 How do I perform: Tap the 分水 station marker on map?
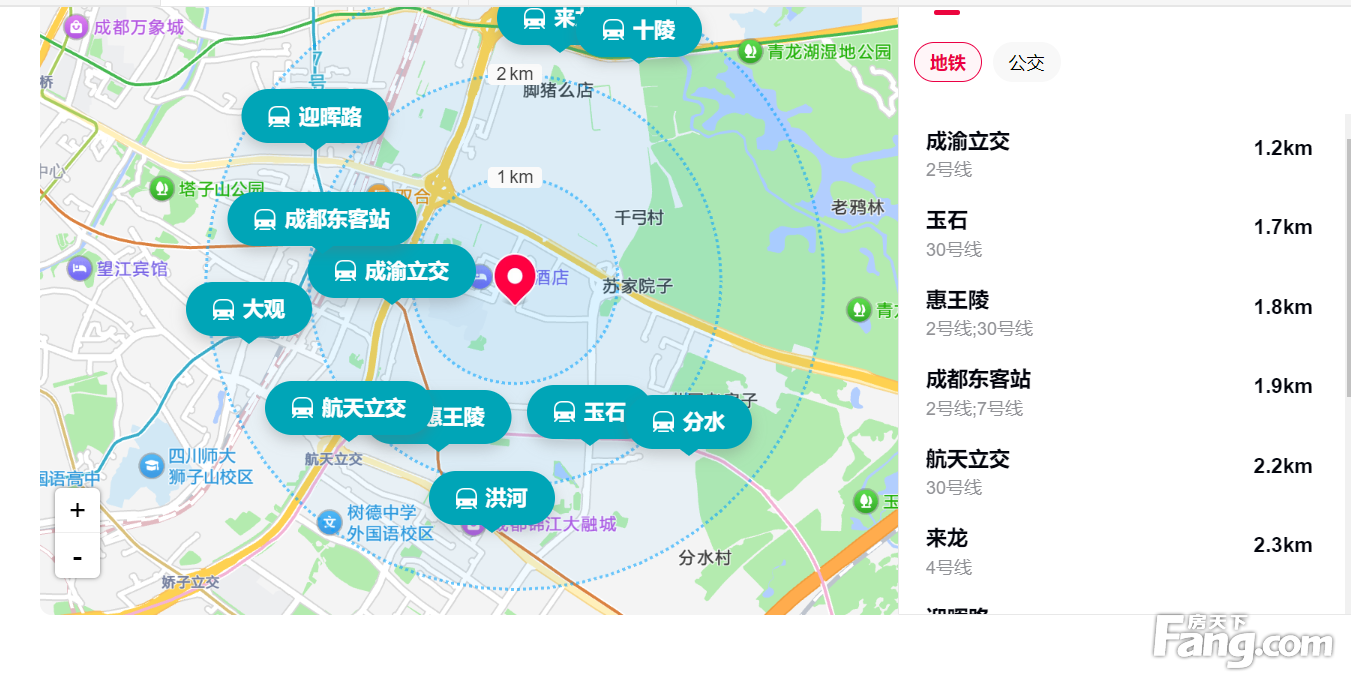pos(689,422)
